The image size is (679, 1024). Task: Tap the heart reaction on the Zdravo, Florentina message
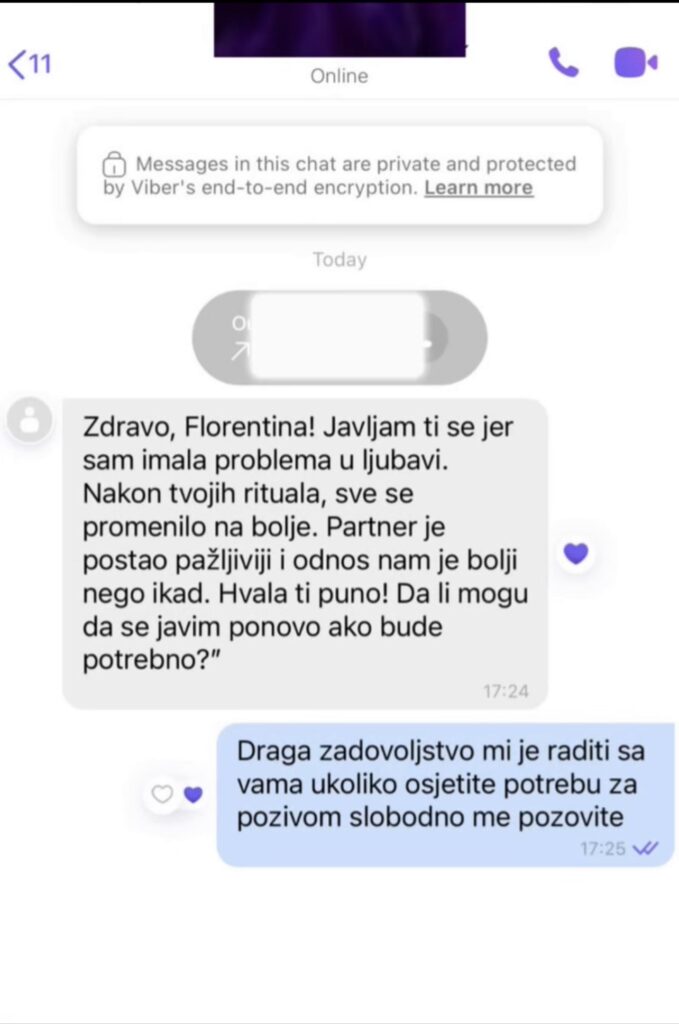(576, 552)
